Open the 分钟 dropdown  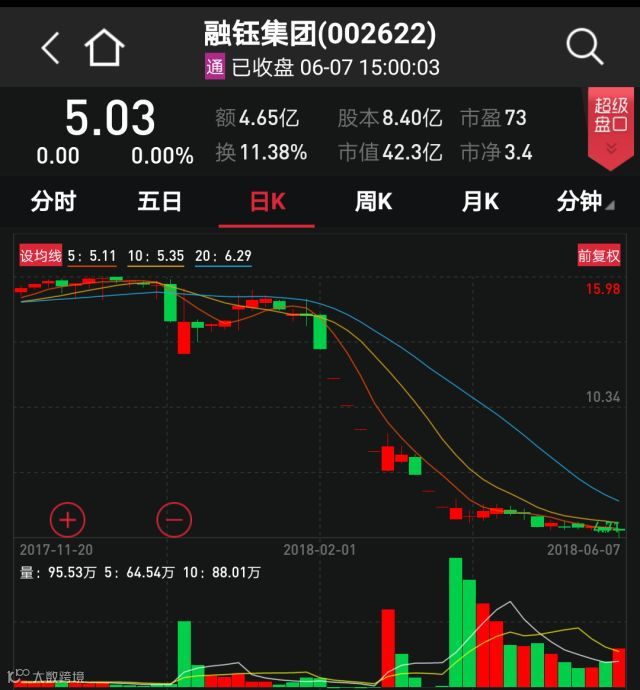[585, 202]
